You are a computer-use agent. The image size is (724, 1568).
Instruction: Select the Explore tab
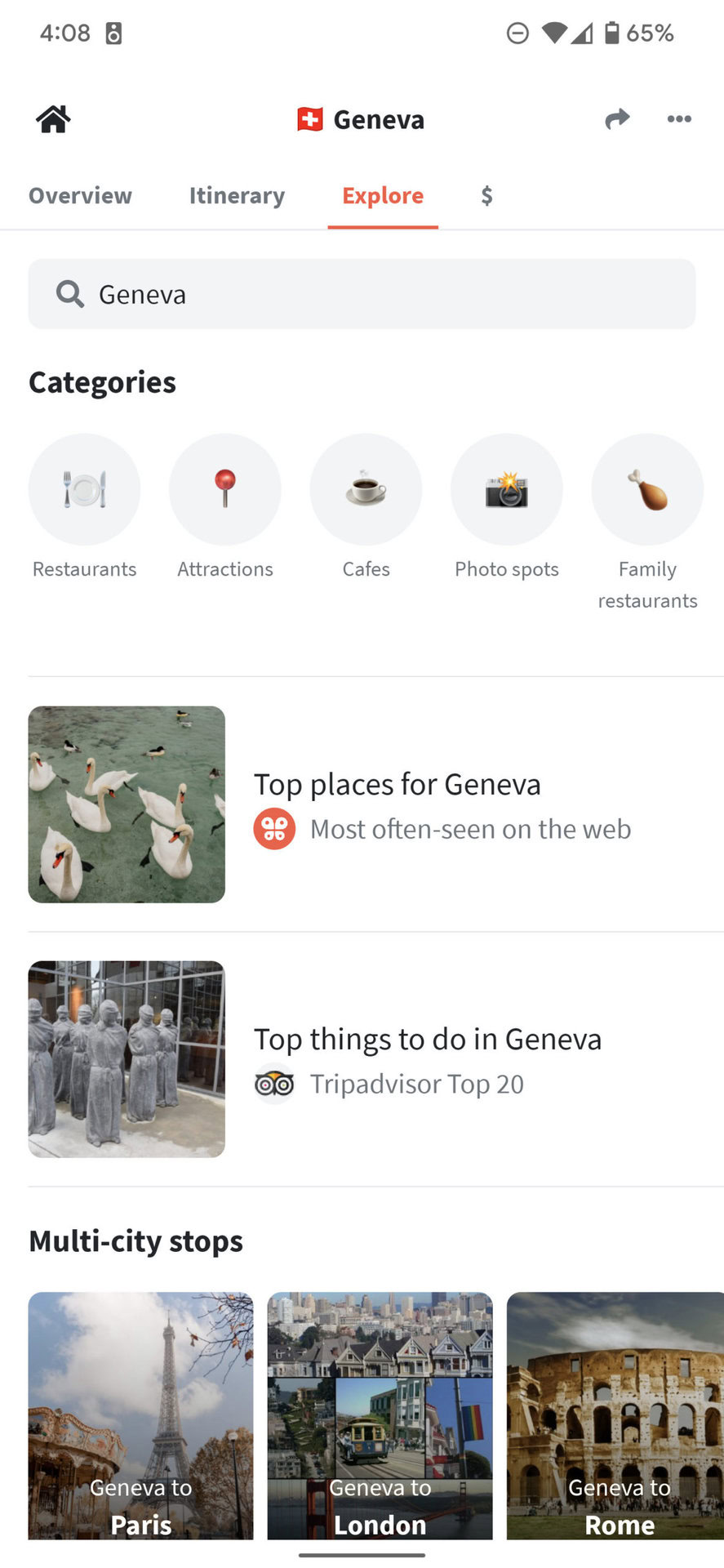[383, 196]
